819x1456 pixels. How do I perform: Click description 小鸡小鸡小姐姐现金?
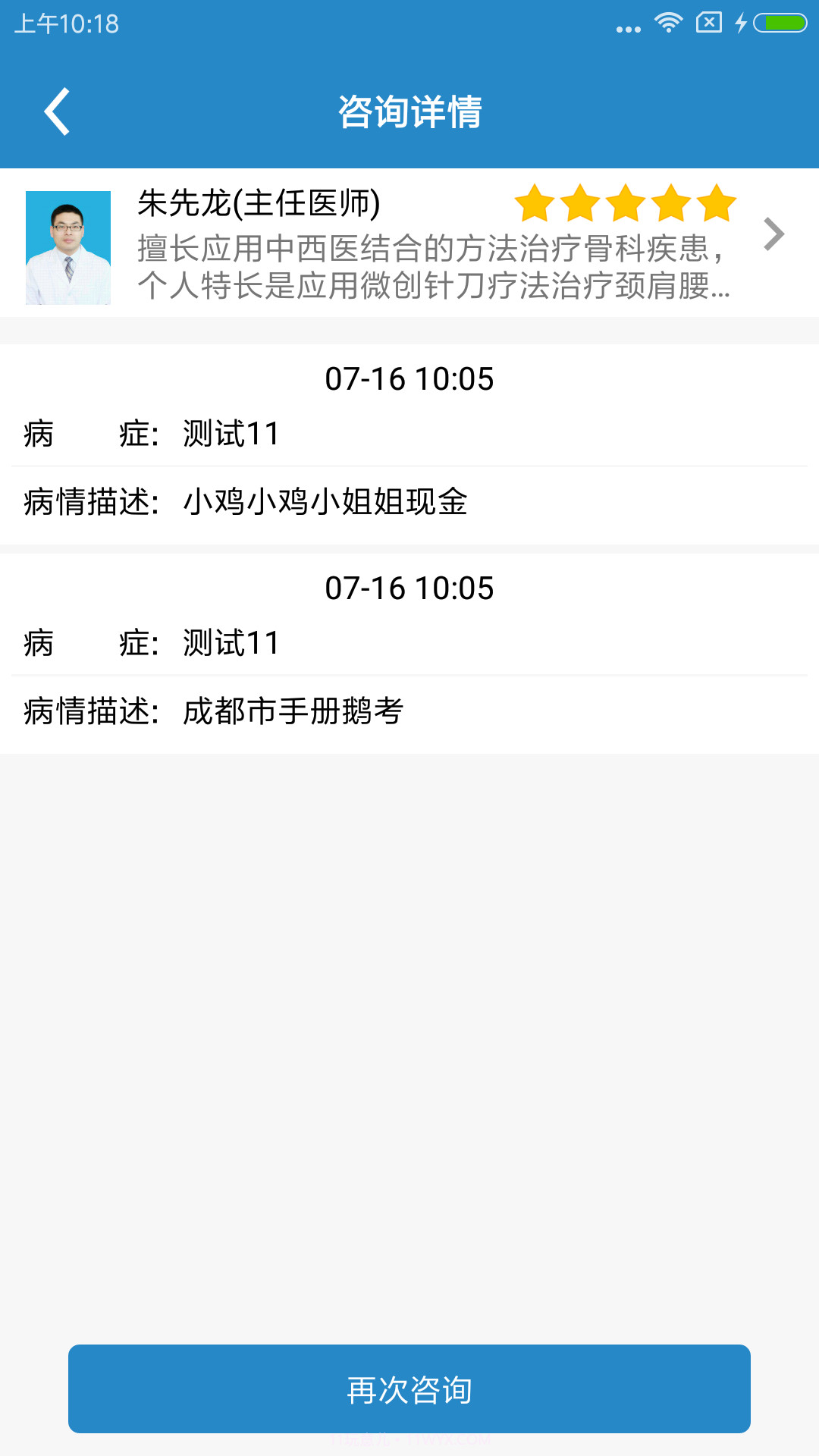tap(326, 502)
